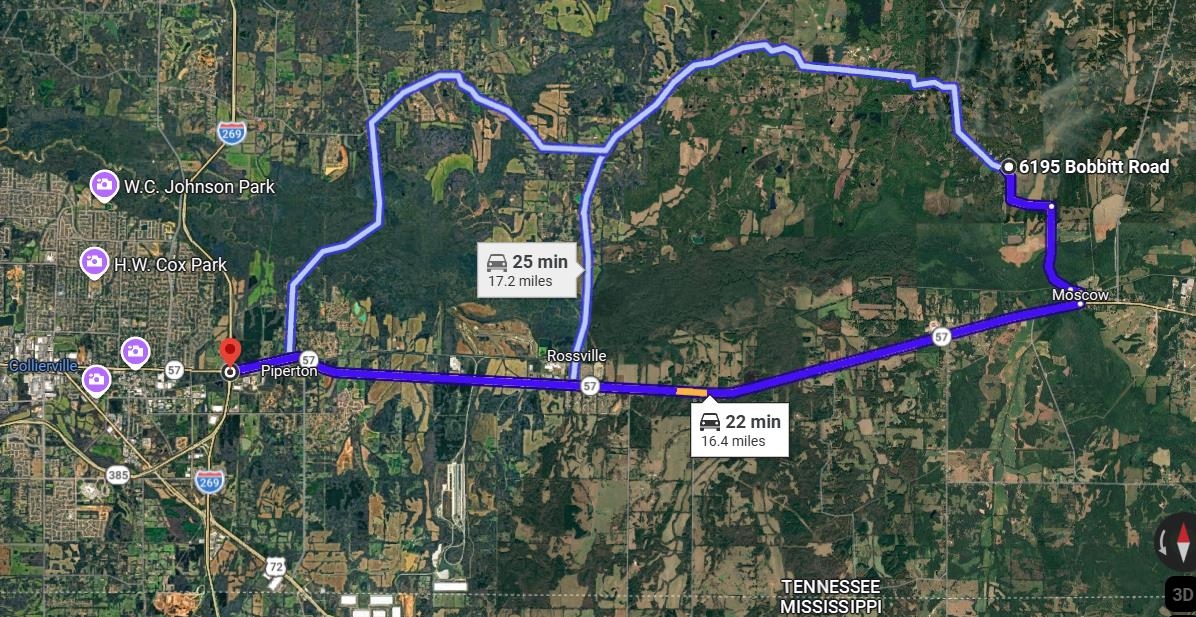Image resolution: width=1196 pixels, height=617 pixels.
Task: Open H.W. Cox Park marker
Action: tap(94, 263)
